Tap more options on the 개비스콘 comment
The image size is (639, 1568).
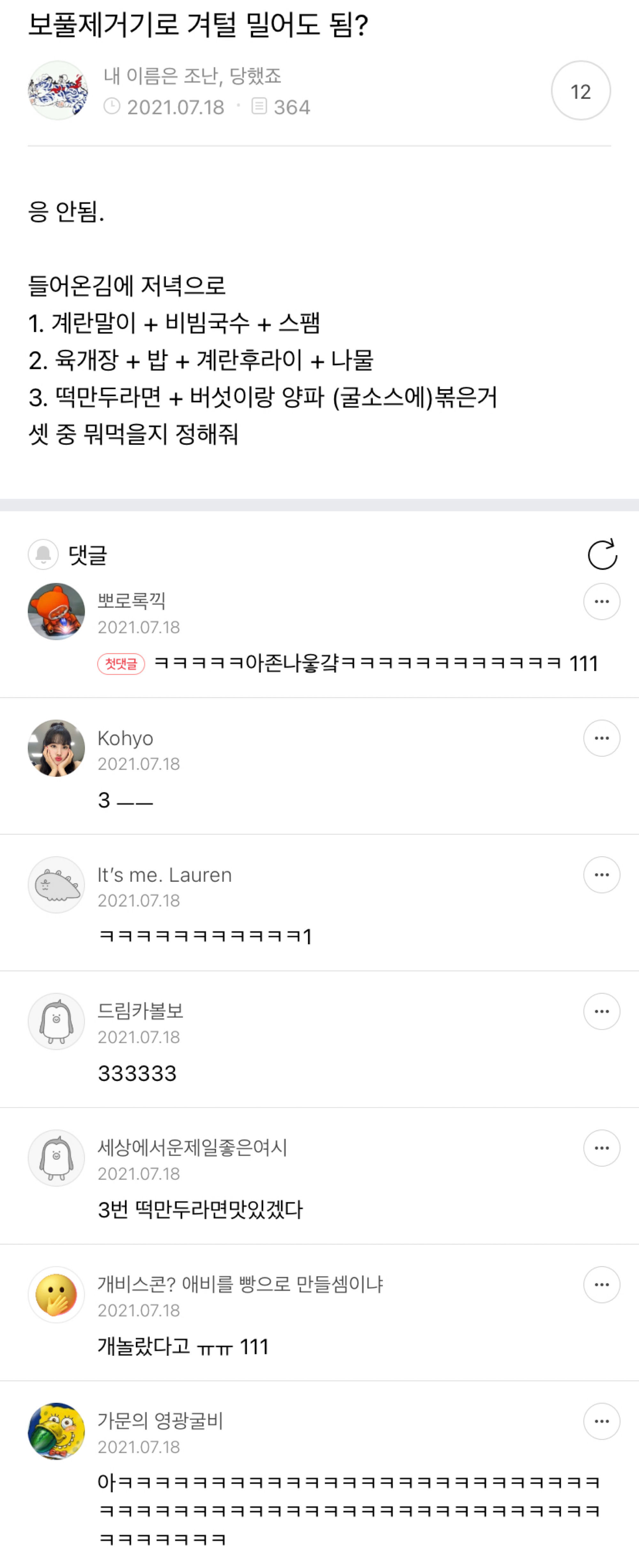[x=601, y=1285]
